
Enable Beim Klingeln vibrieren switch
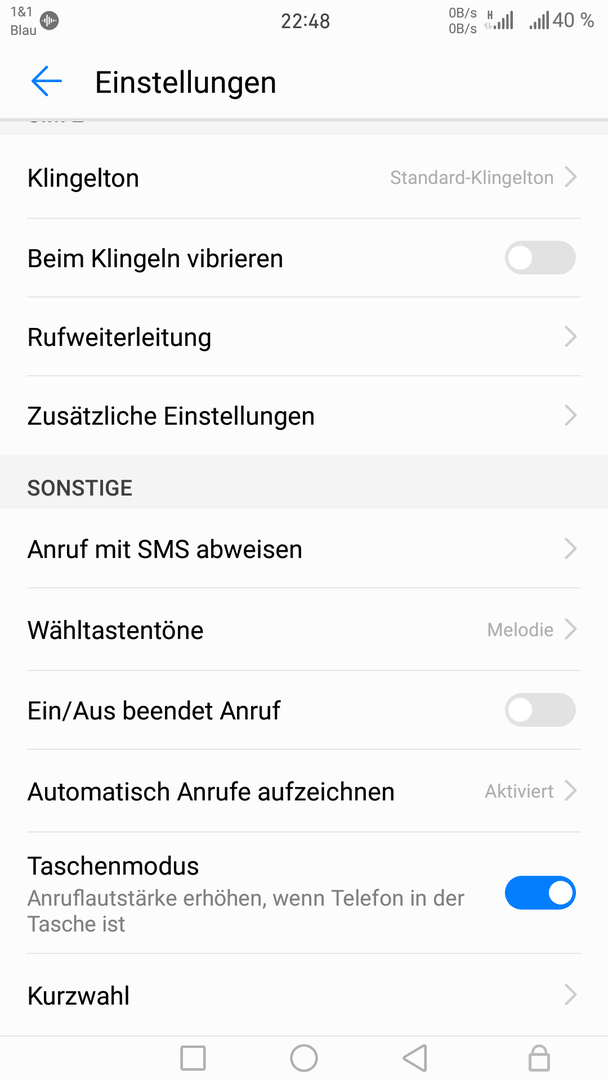click(x=540, y=258)
